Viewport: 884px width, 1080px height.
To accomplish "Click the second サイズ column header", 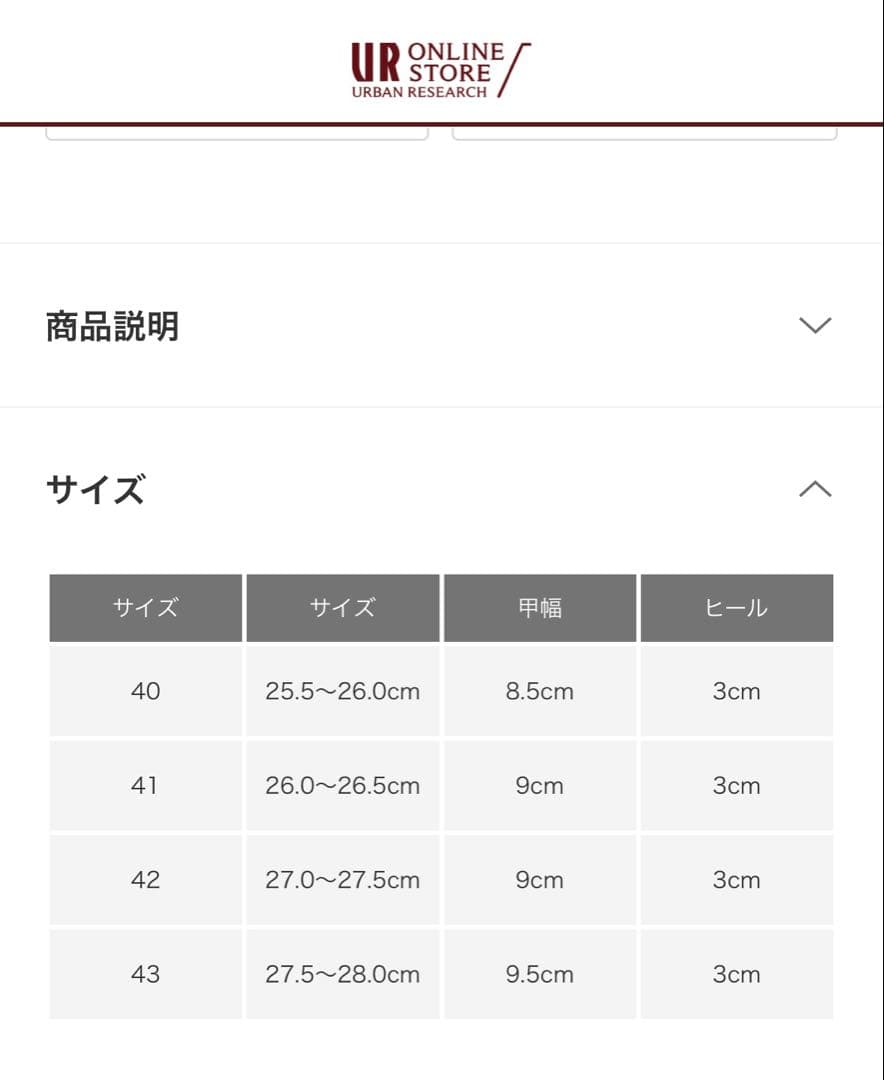I will (342, 607).
